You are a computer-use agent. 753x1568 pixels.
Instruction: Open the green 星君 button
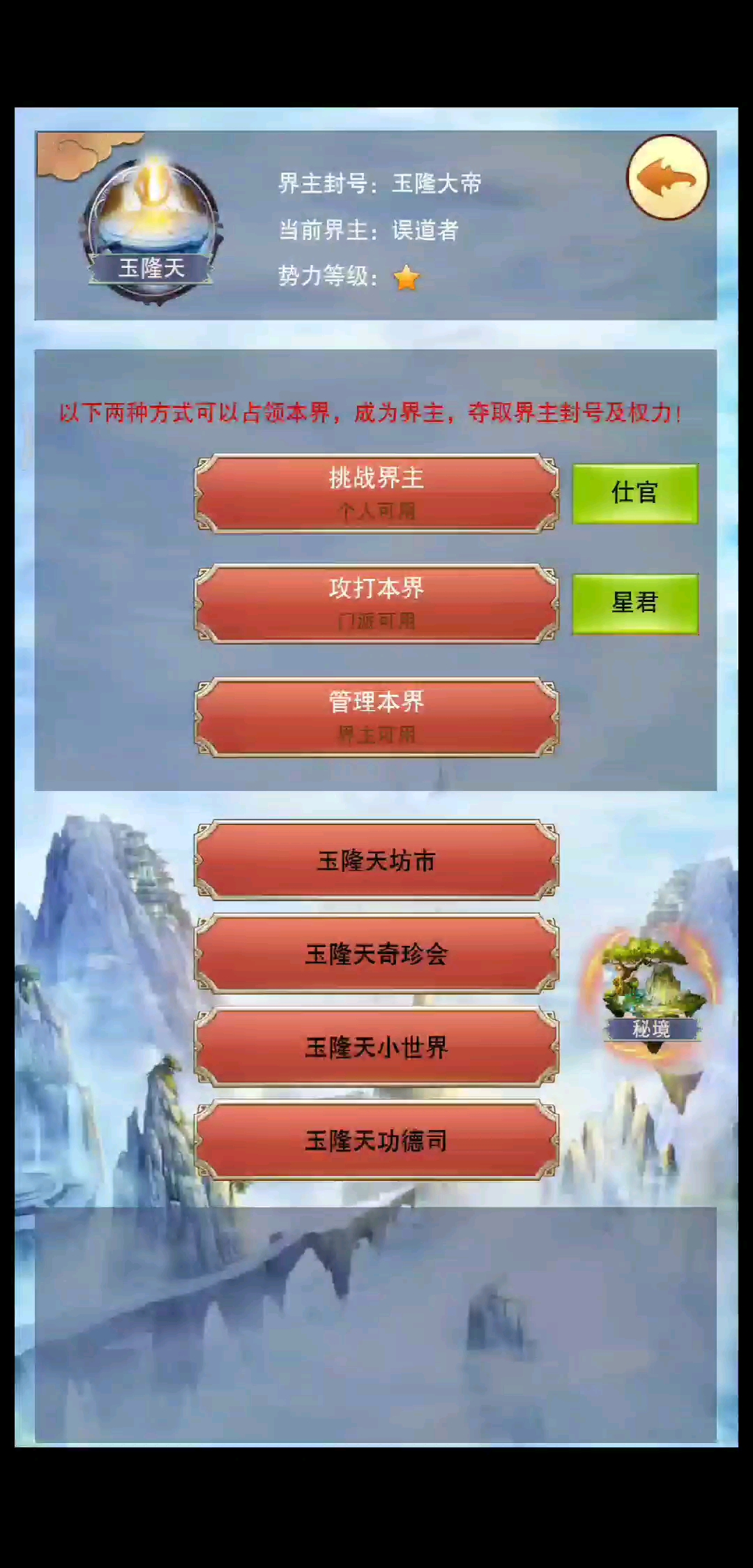(634, 603)
